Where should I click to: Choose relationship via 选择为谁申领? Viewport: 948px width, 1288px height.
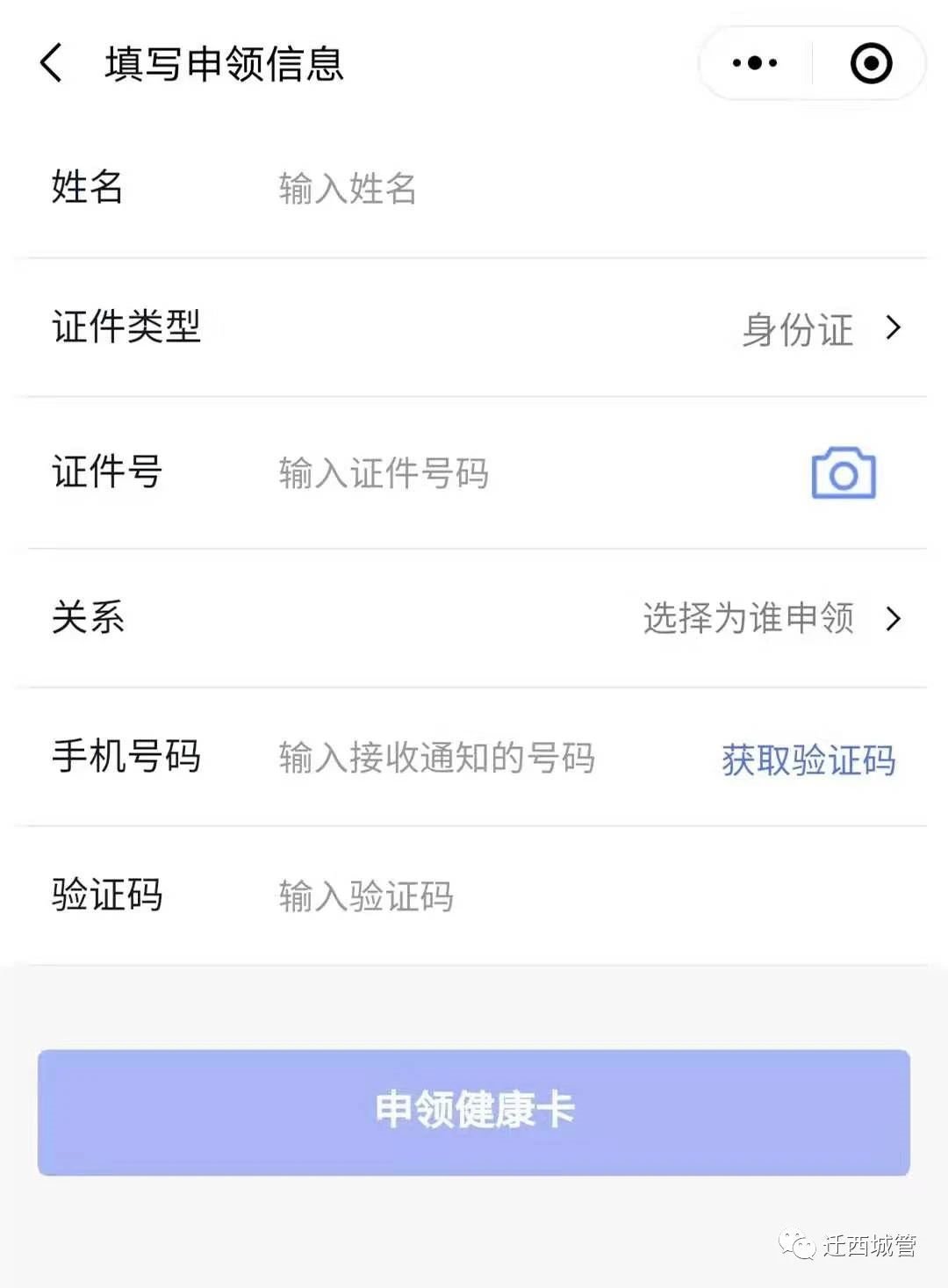[771, 618]
